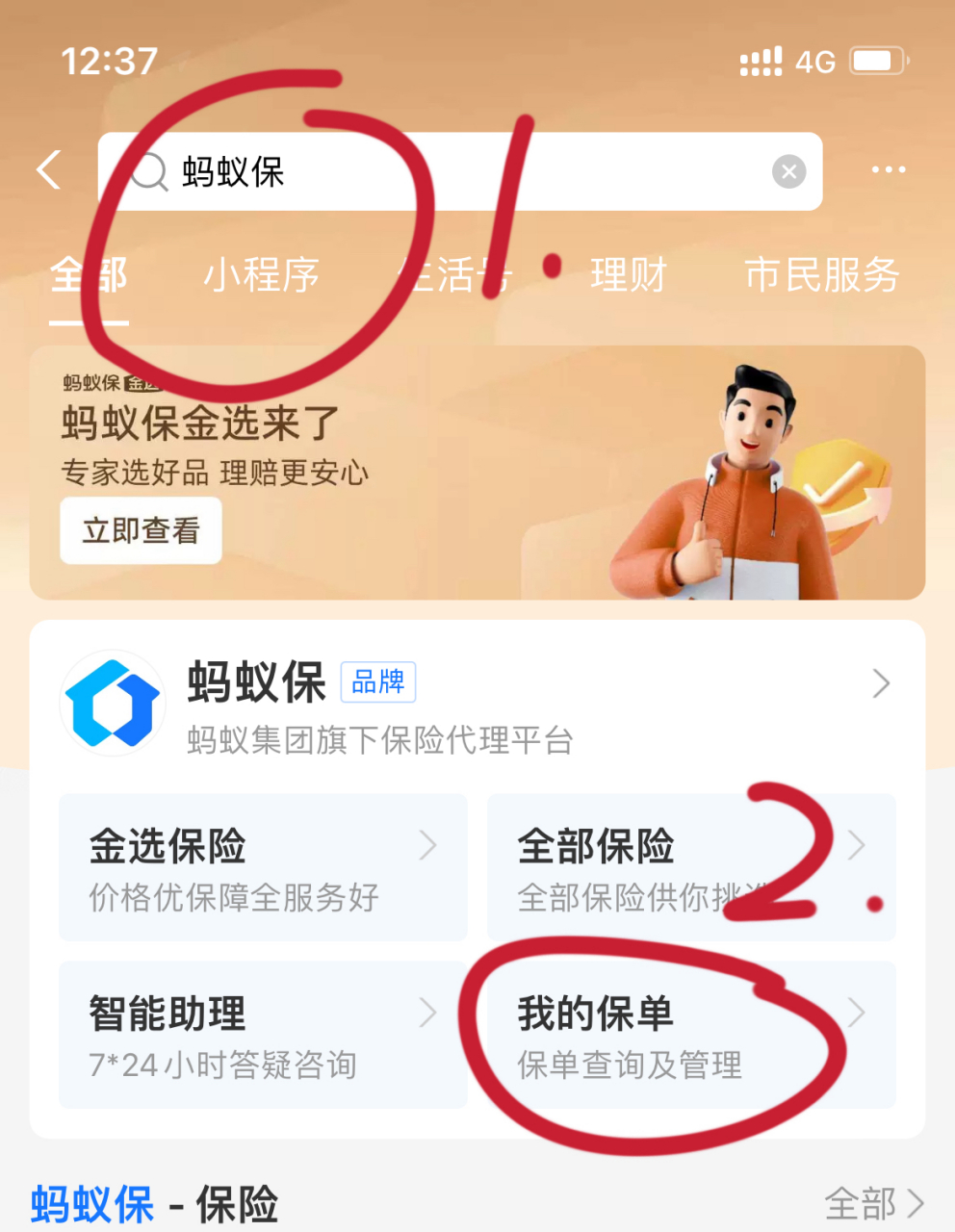955x1232 pixels.
Task: Switch to the 理财 tab
Action: coord(628,276)
